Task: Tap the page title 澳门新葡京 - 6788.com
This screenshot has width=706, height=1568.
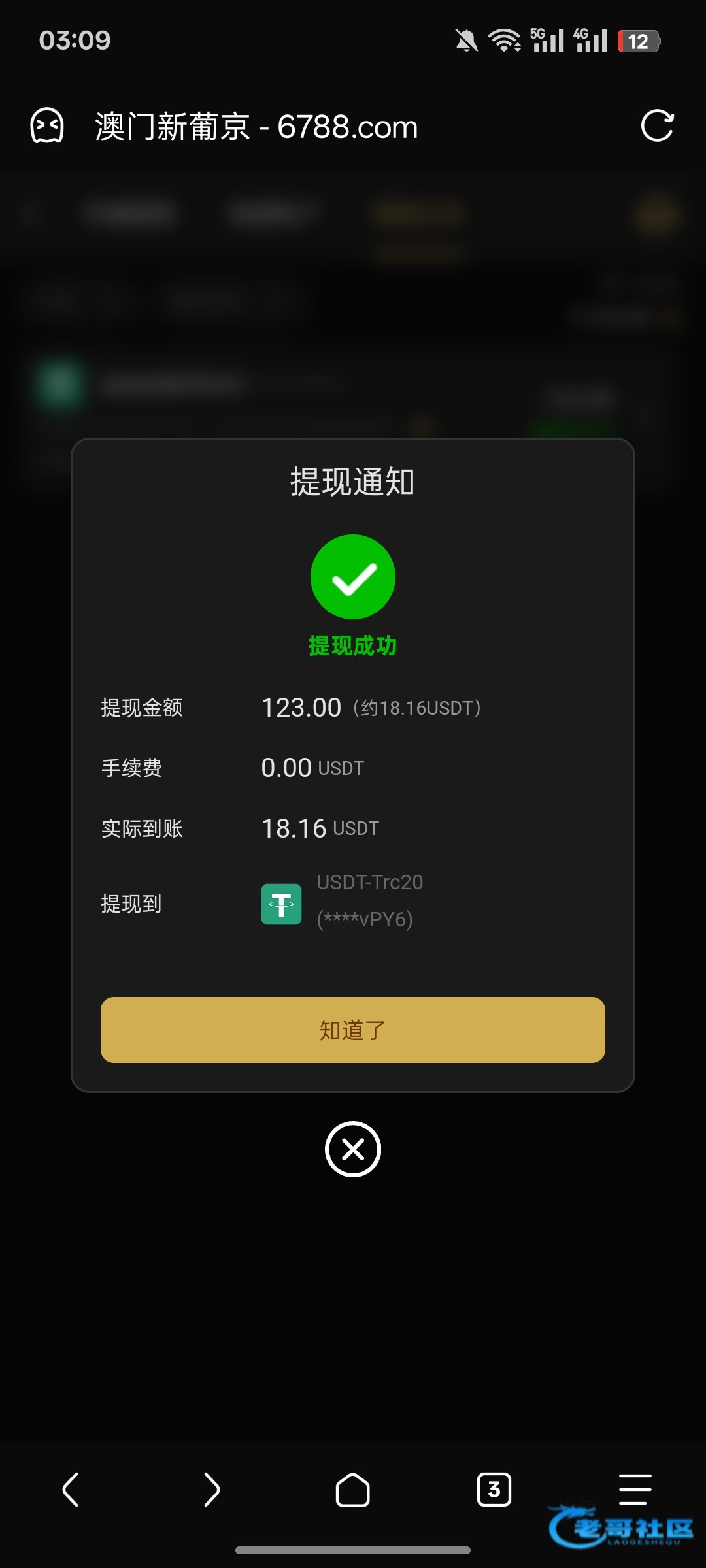Action: pyautogui.click(x=256, y=127)
